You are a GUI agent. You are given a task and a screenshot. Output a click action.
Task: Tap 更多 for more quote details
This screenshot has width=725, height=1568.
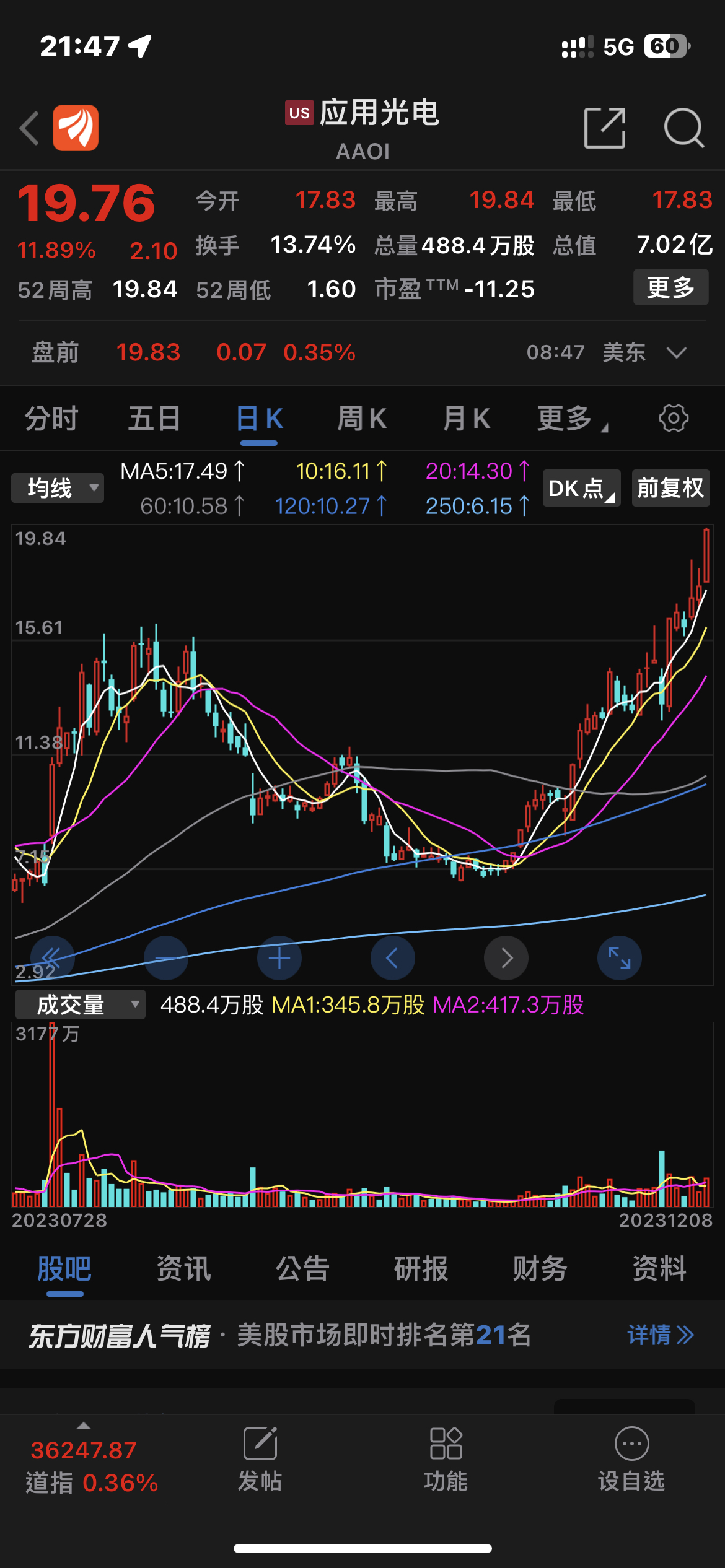coord(670,287)
